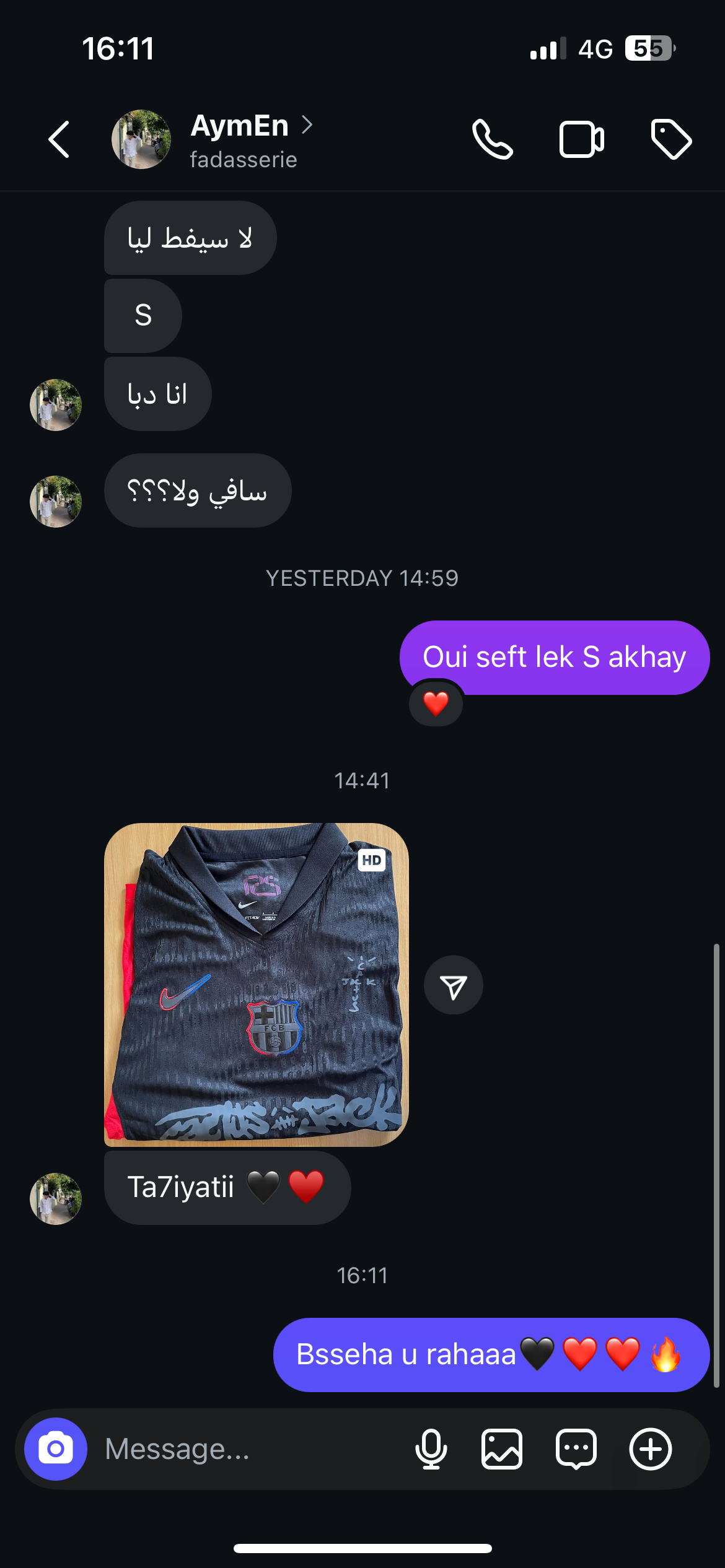Go back to the inbox list
The height and width of the screenshot is (1568, 725).
(59, 139)
